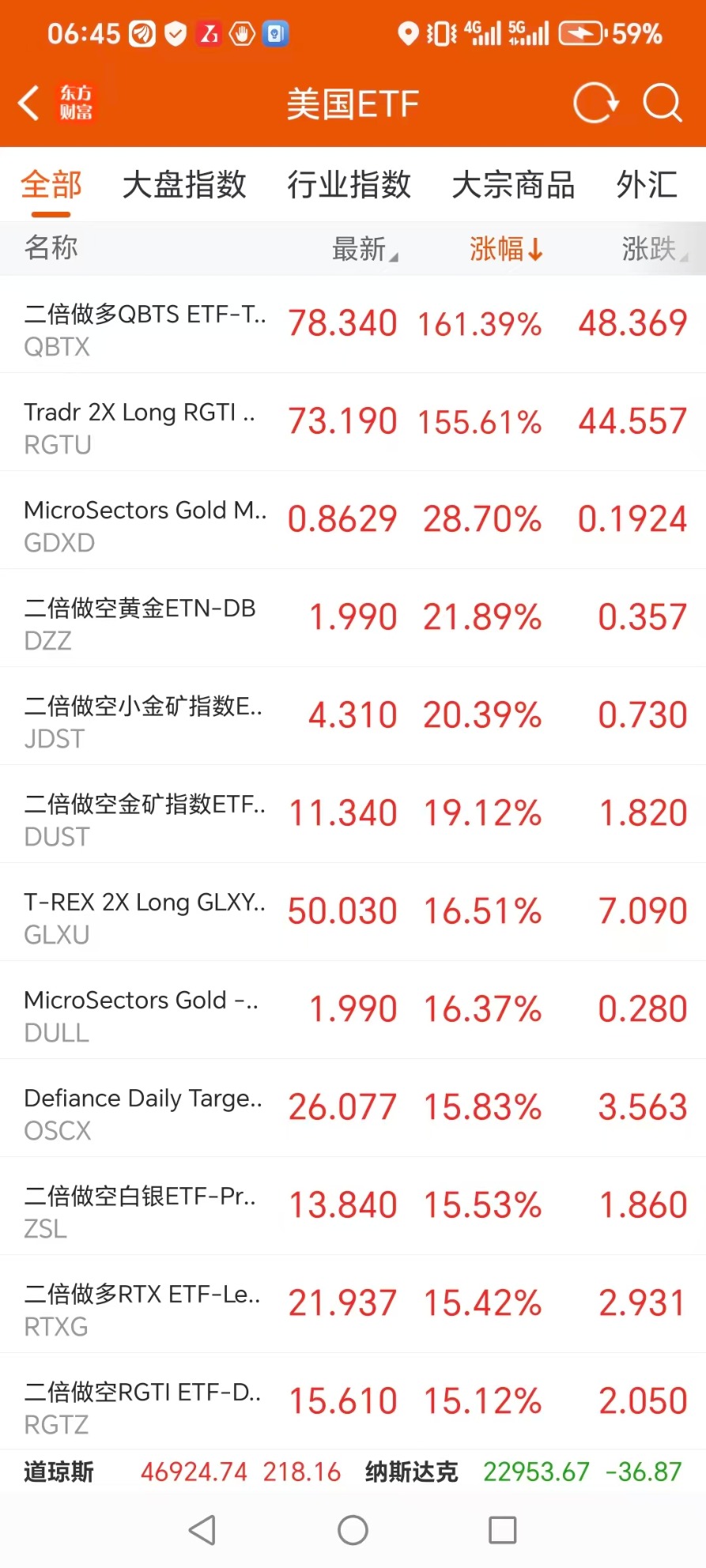Refresh the US ETF list

[x=595, y=104]
